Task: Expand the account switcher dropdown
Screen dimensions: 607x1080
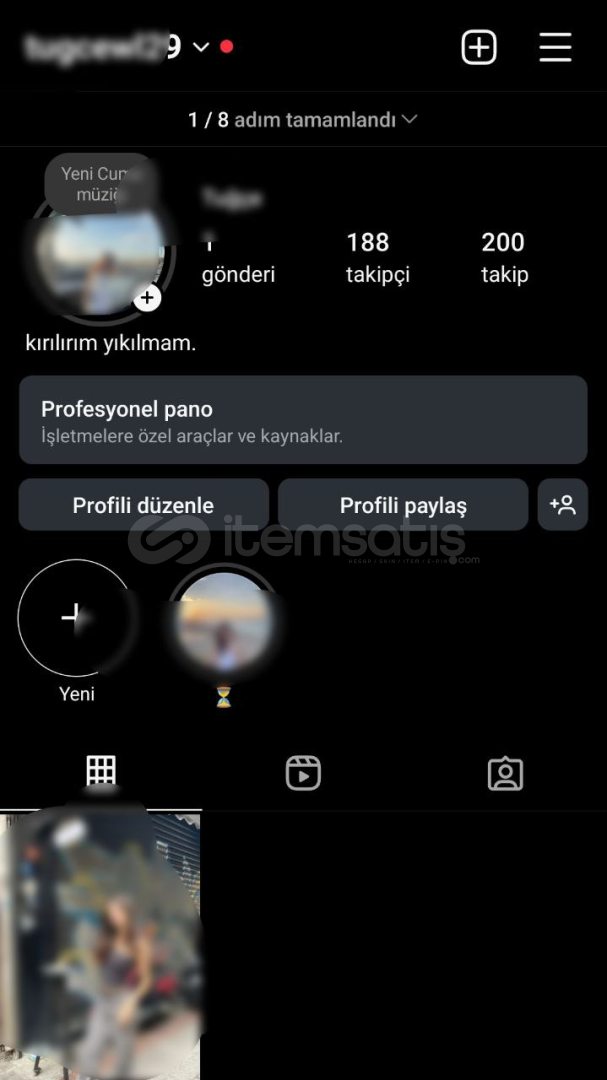Action: pos(201,47)
